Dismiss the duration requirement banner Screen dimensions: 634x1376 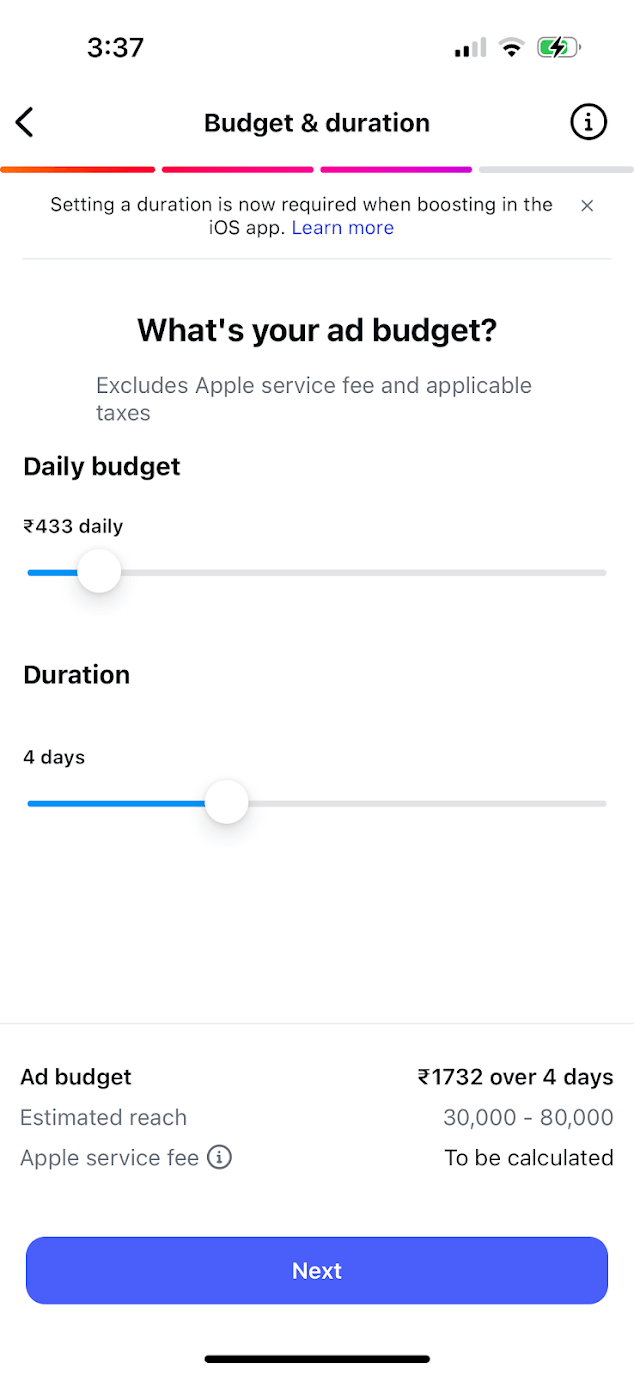(587, 205)
